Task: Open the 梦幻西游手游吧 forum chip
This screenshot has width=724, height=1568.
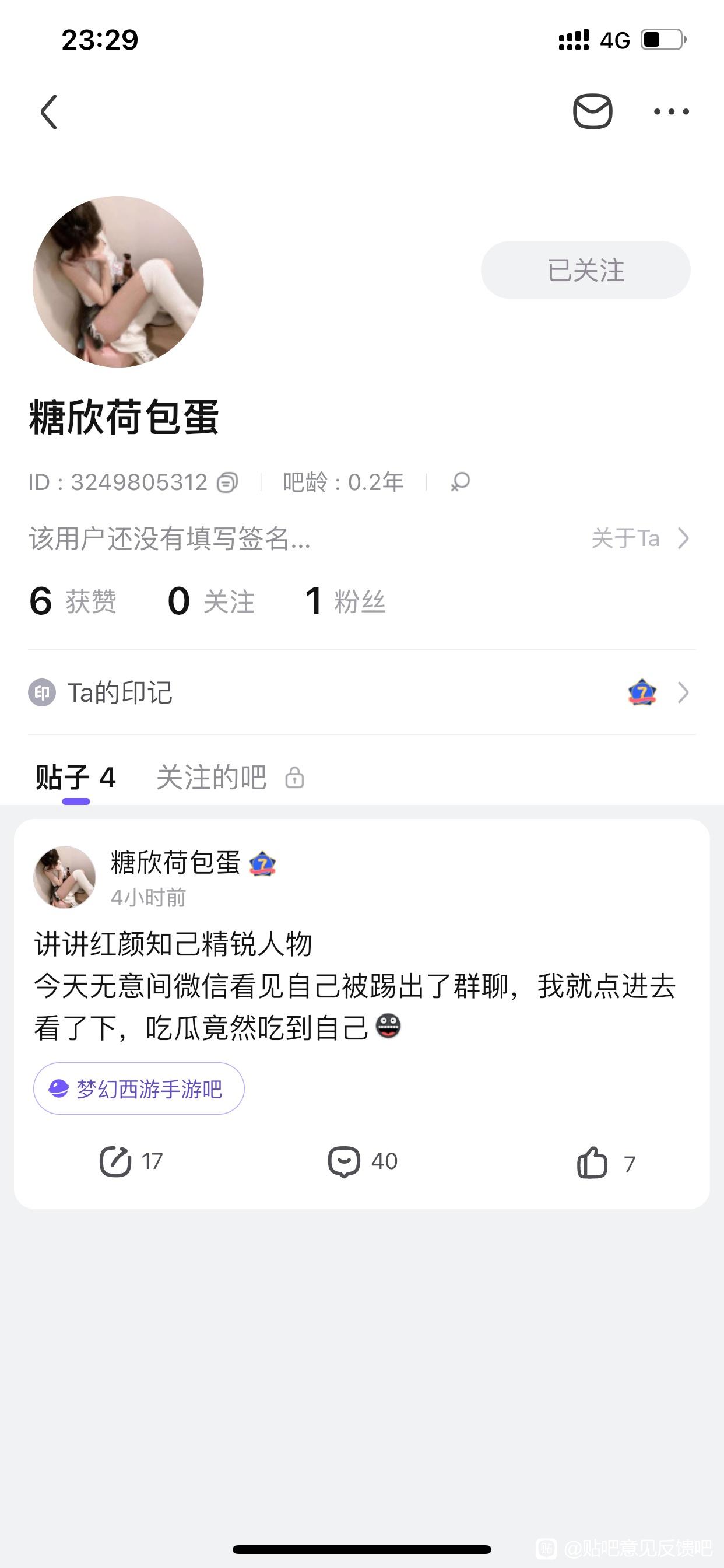Action: coord(139,1089)
